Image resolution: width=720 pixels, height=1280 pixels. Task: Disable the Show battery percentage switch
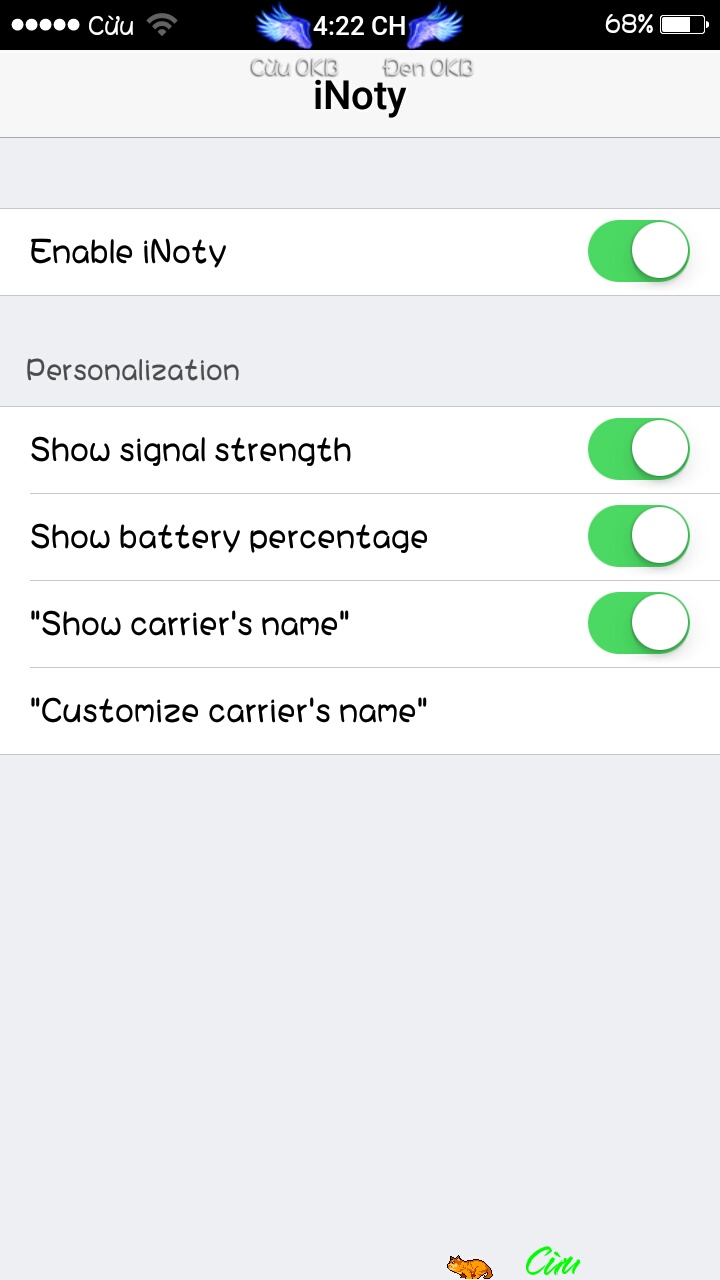[639, 536]
